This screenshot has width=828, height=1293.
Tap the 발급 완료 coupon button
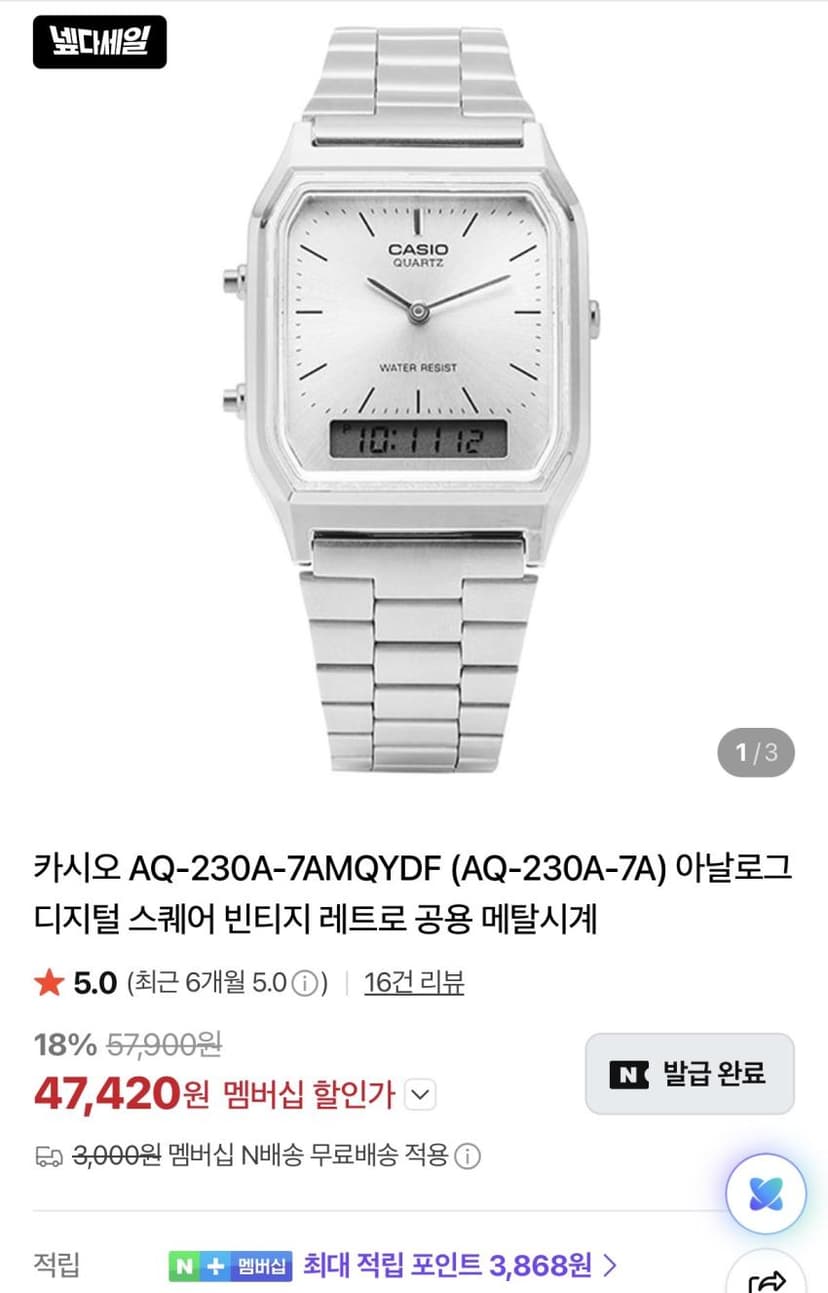[690, 1074]
